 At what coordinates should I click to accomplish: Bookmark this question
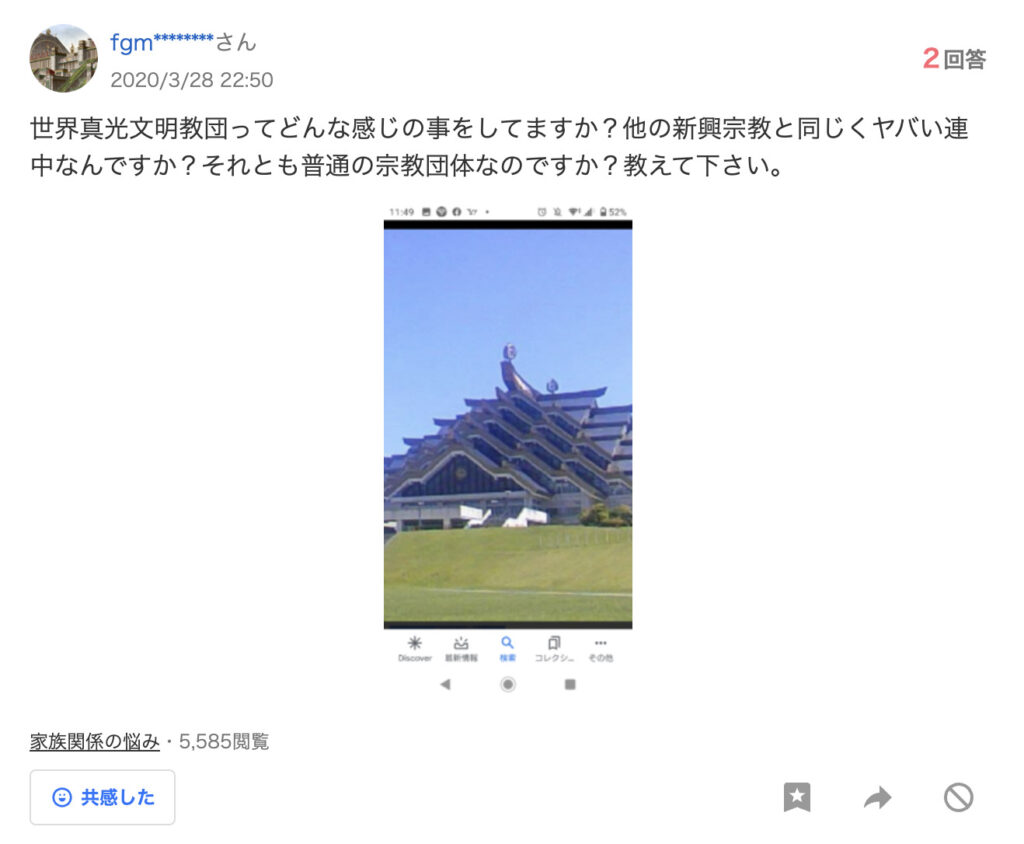[x=797, y=797]
